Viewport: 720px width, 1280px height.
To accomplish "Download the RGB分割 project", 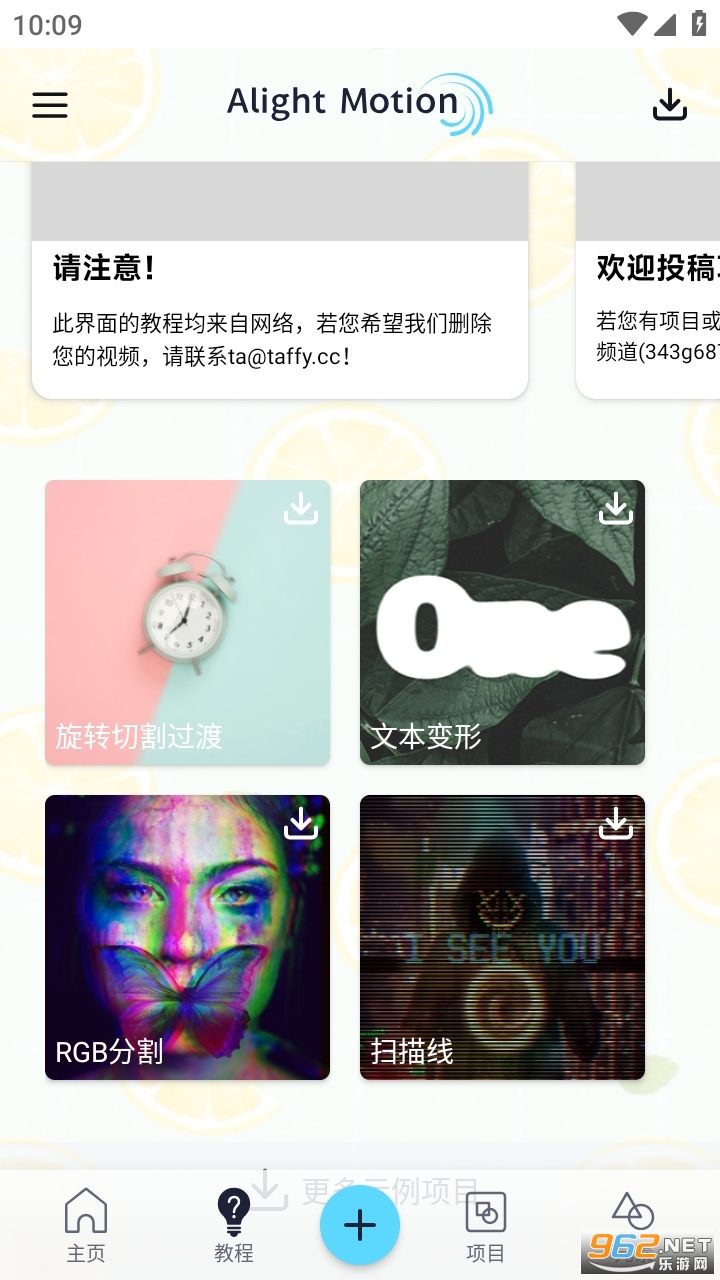I will point(300,824).
